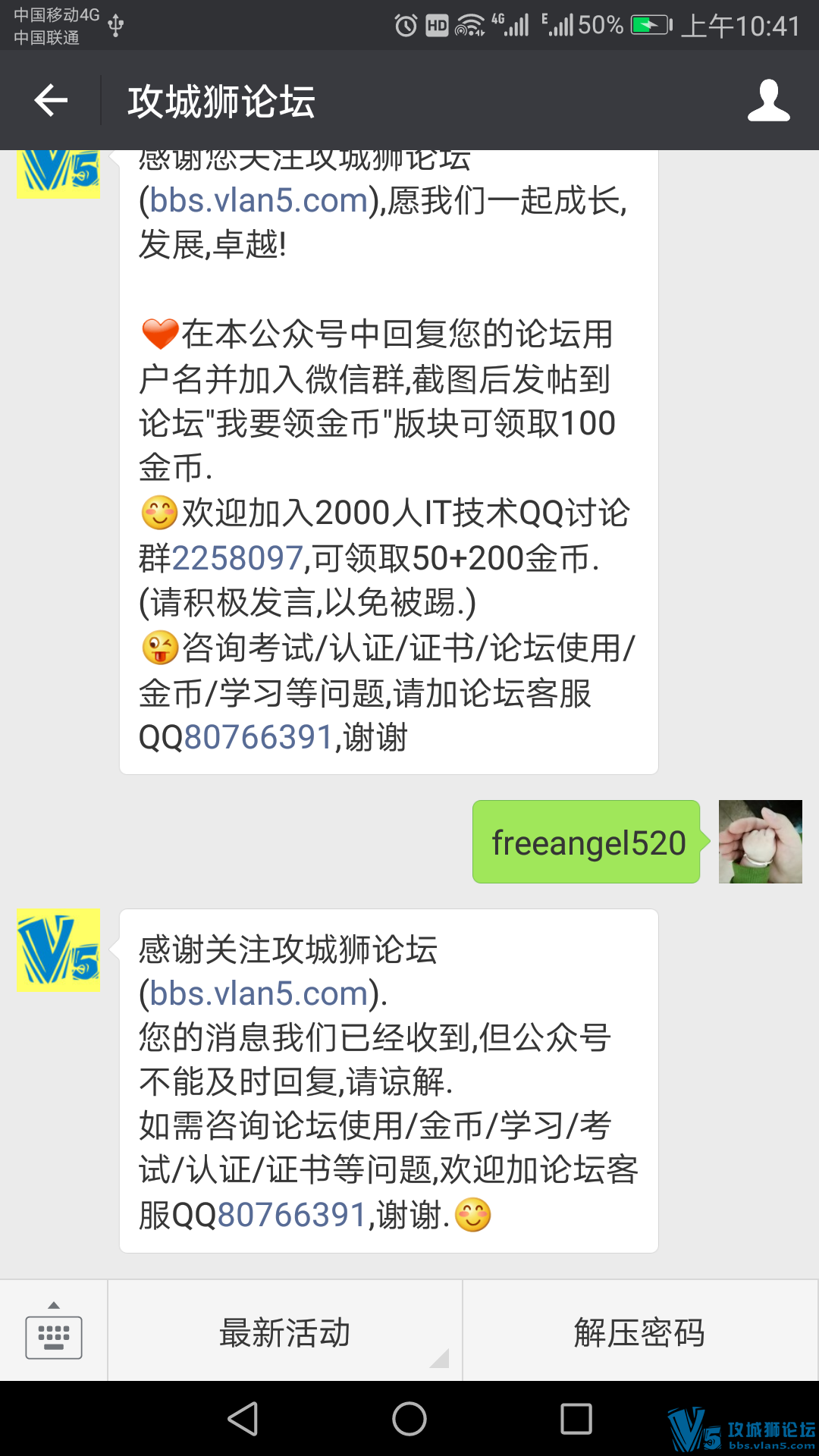Open bbs.vlan5.com link in latest reply
819x1456 pixels.
259,993
